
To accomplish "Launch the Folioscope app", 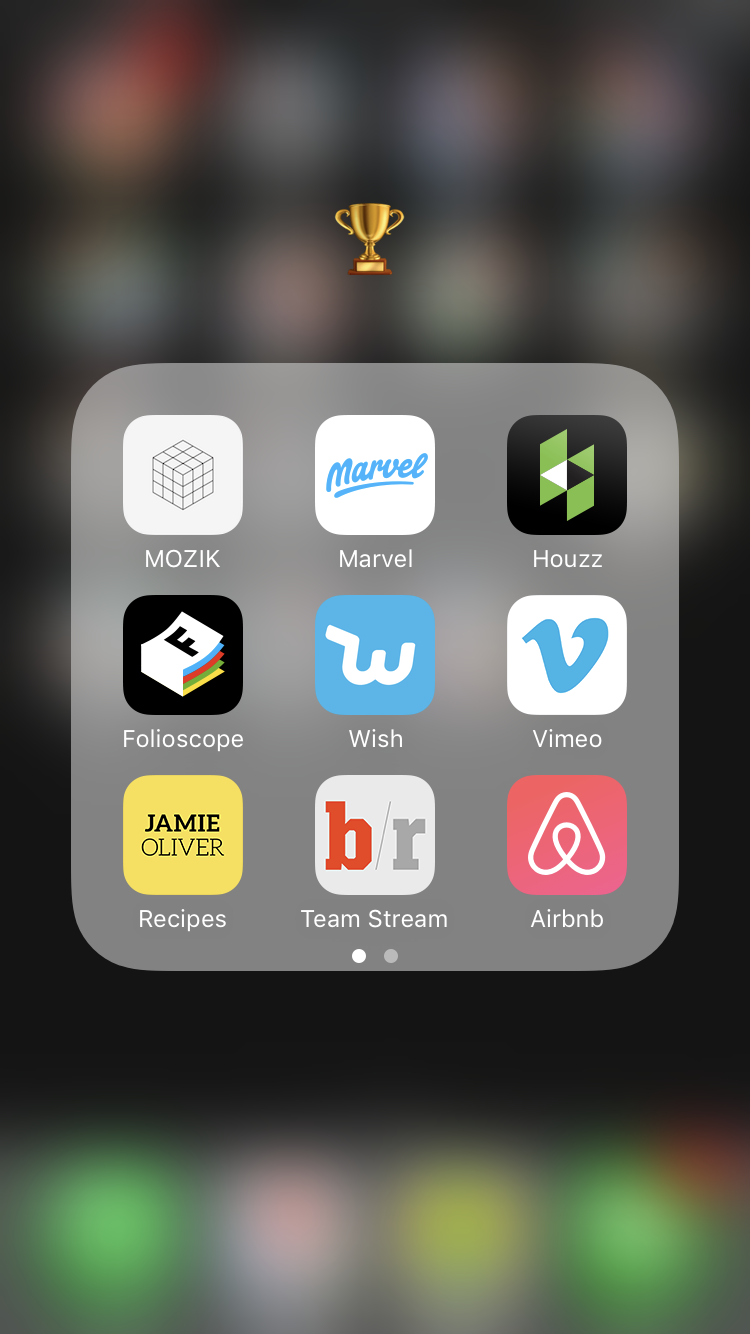I will pos(183,655).
